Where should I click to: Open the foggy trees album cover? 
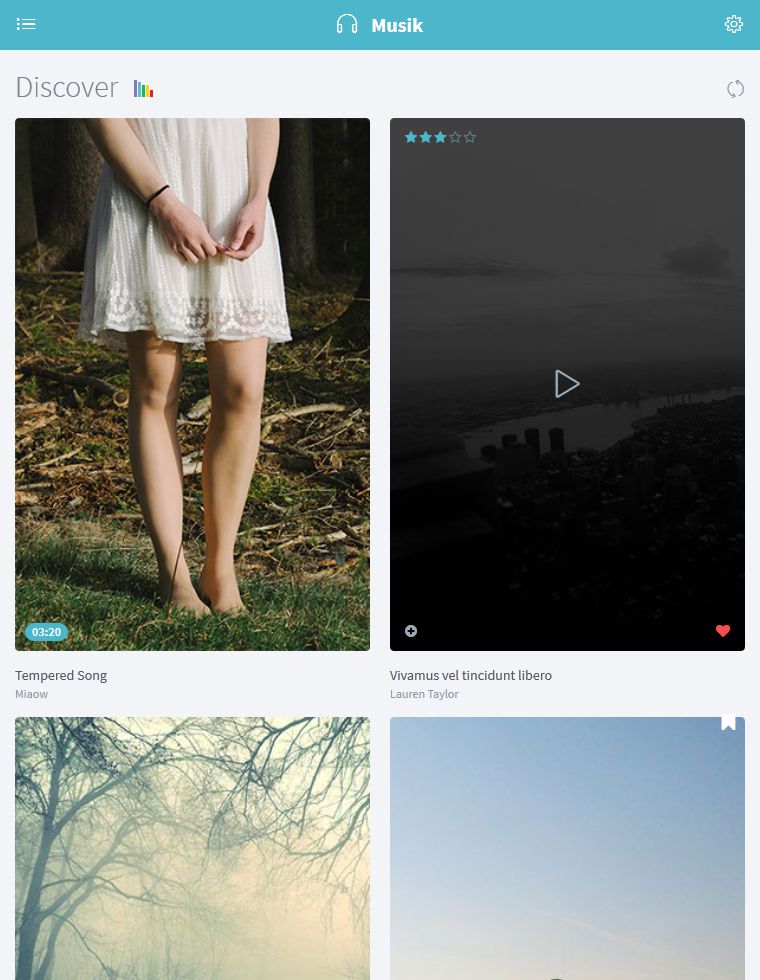[x=192, y=848]
